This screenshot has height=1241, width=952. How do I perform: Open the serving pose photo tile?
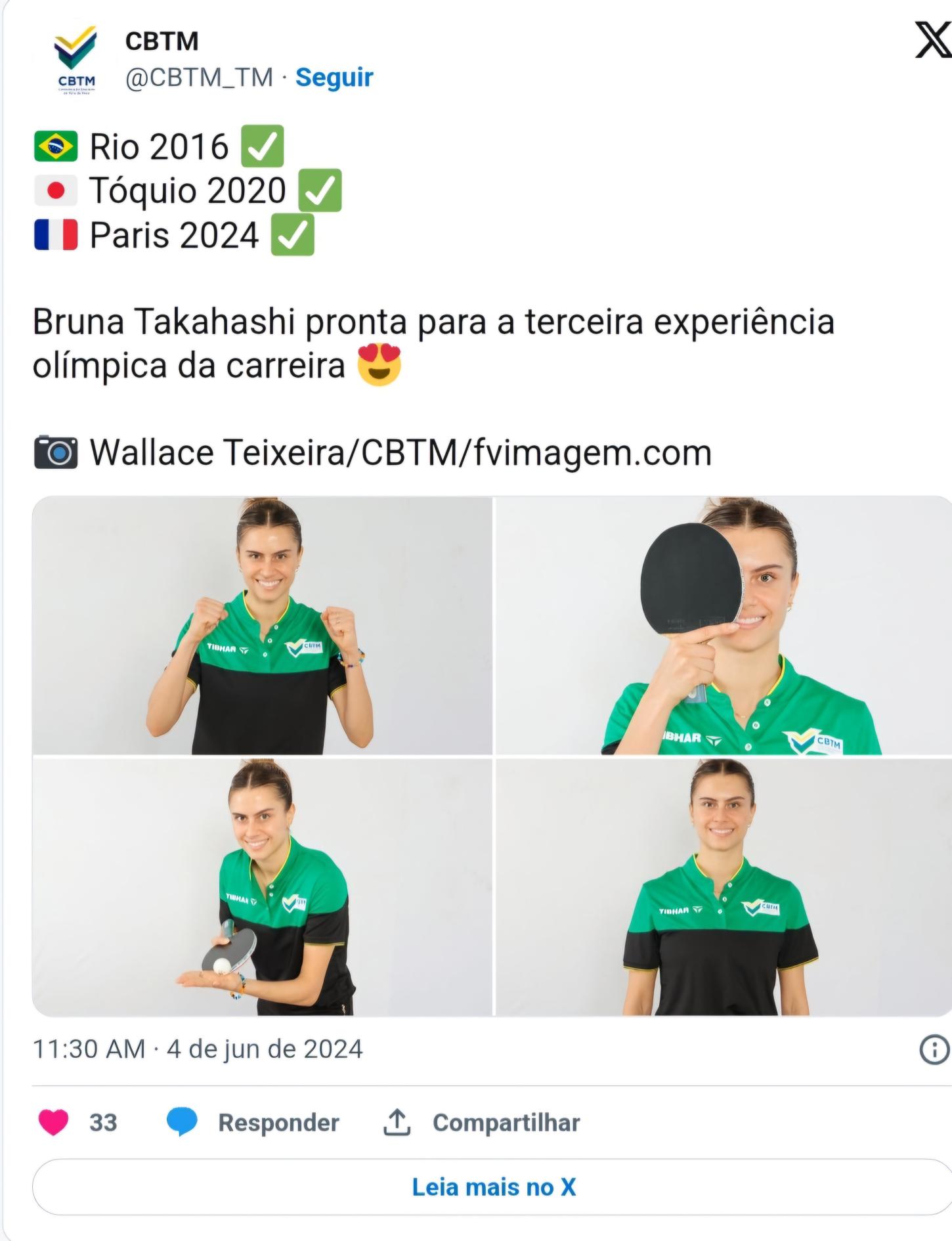(262, 887)
